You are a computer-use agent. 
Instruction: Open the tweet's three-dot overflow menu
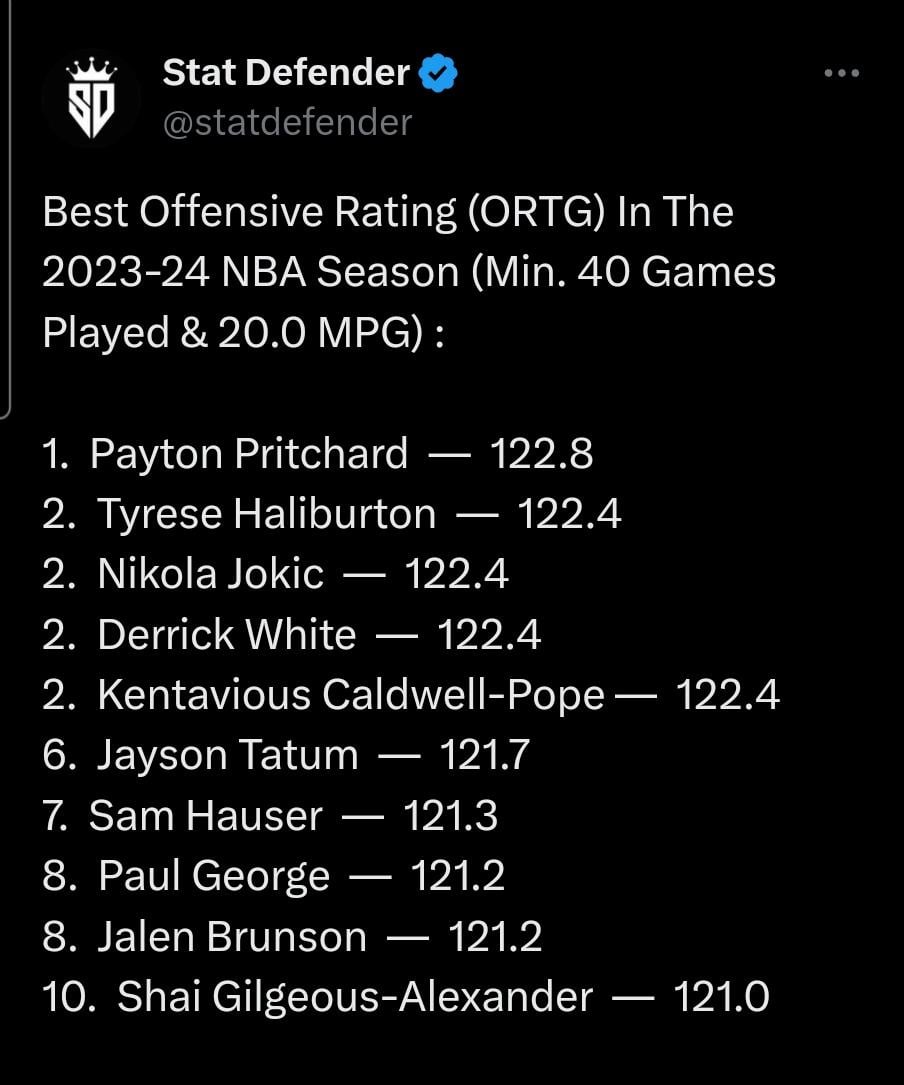coord(840,73)
